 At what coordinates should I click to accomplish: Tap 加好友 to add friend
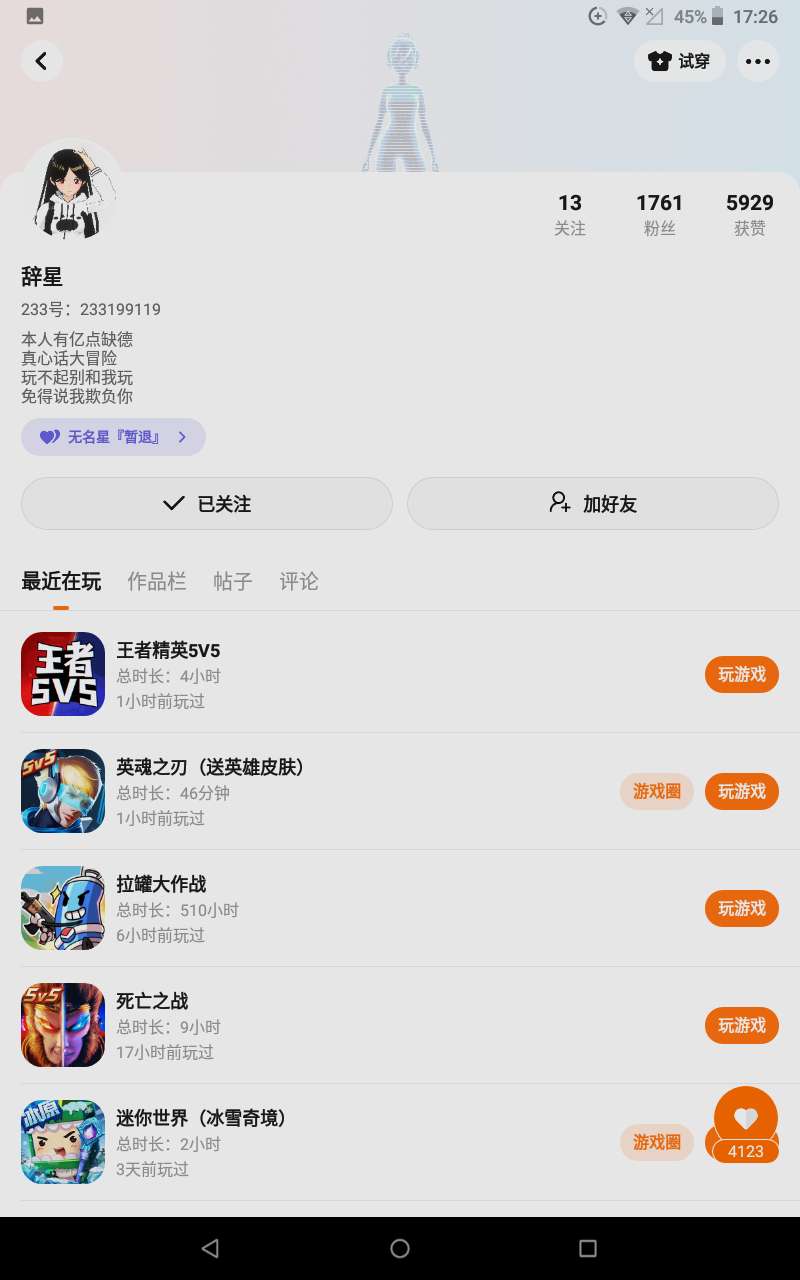coord(592,503)
